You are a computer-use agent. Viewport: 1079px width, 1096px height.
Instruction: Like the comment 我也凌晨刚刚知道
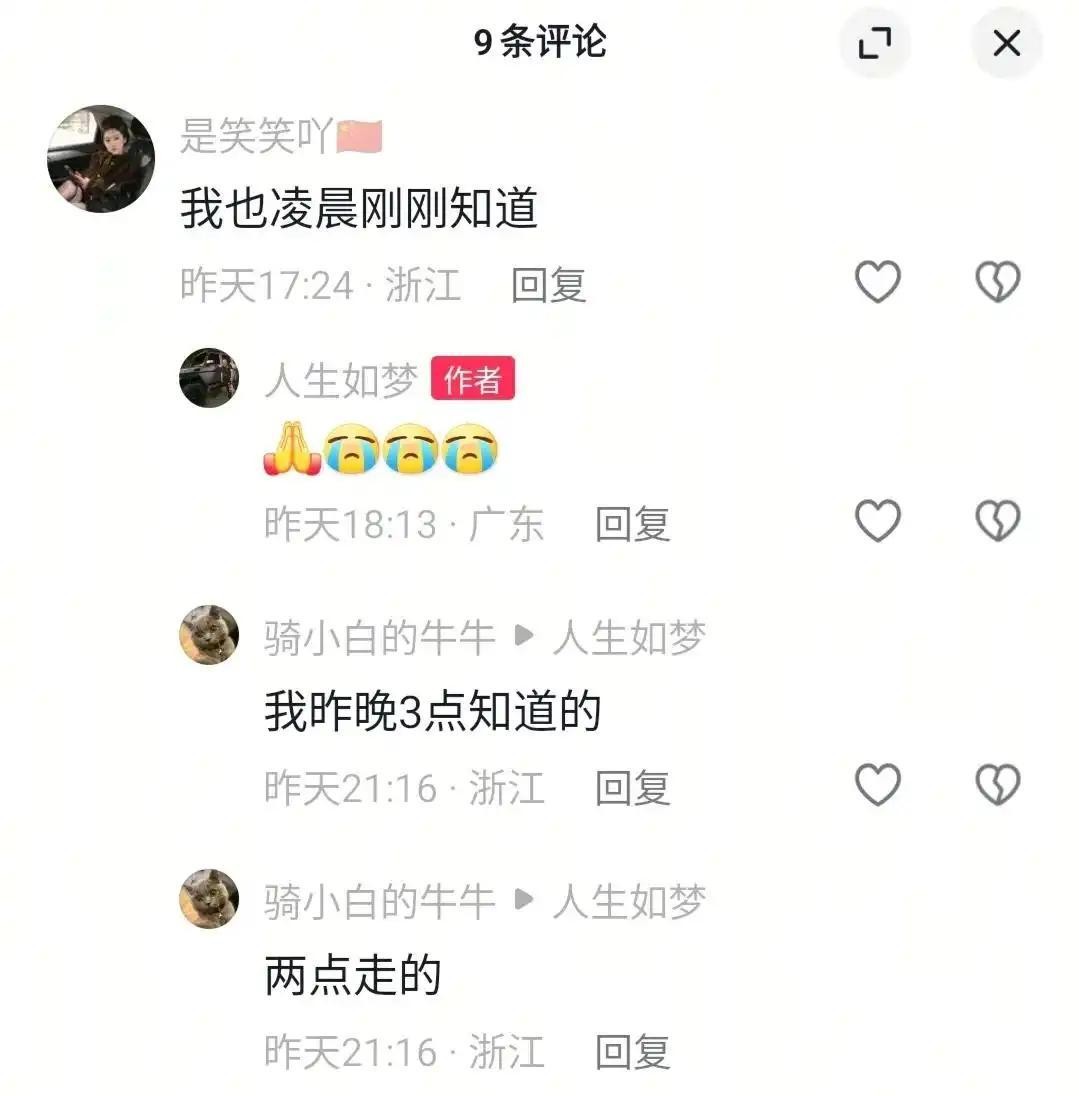(x=878, y=282)
